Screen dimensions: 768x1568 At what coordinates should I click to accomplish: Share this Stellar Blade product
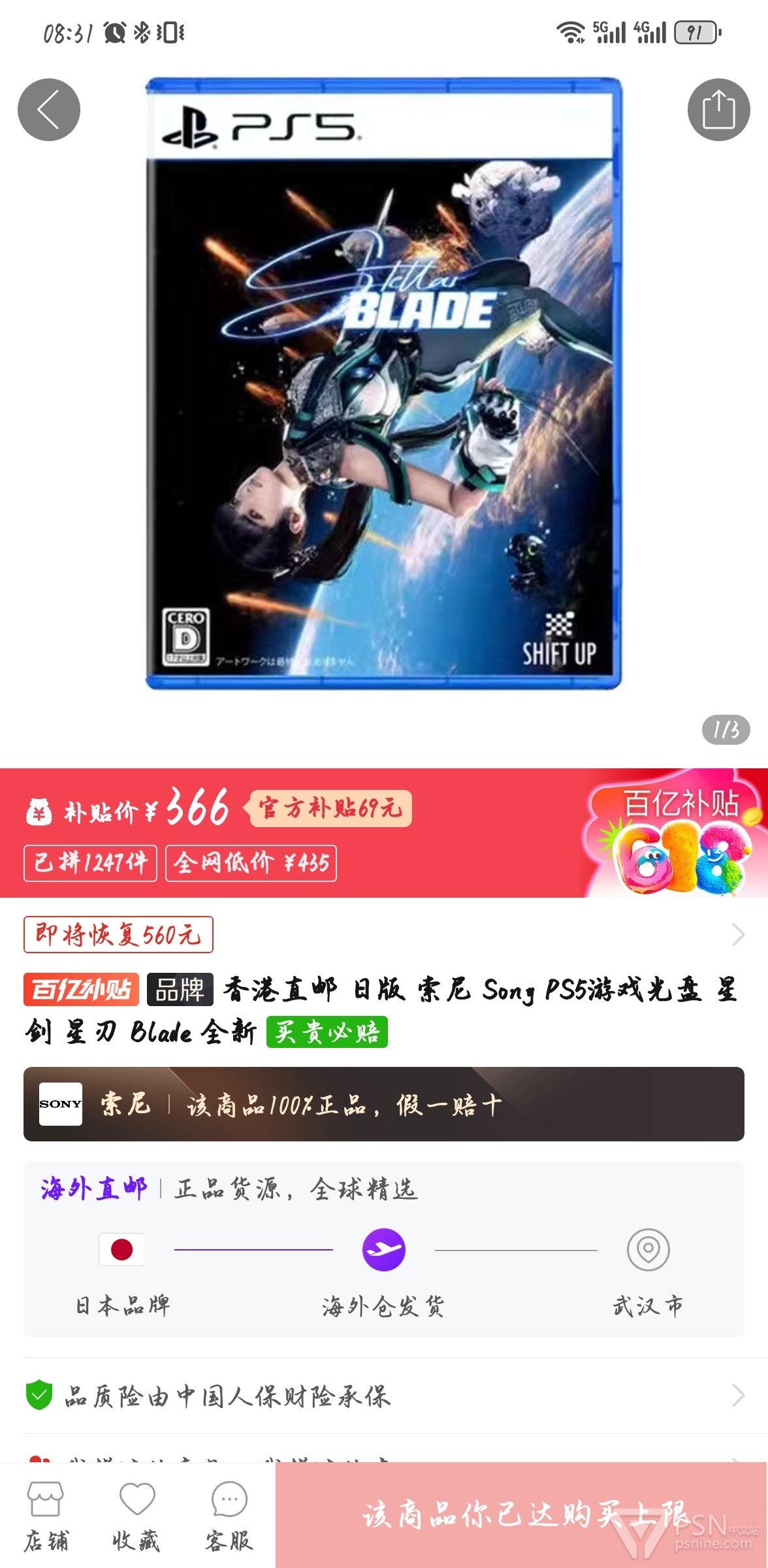(x=718, y=110)
